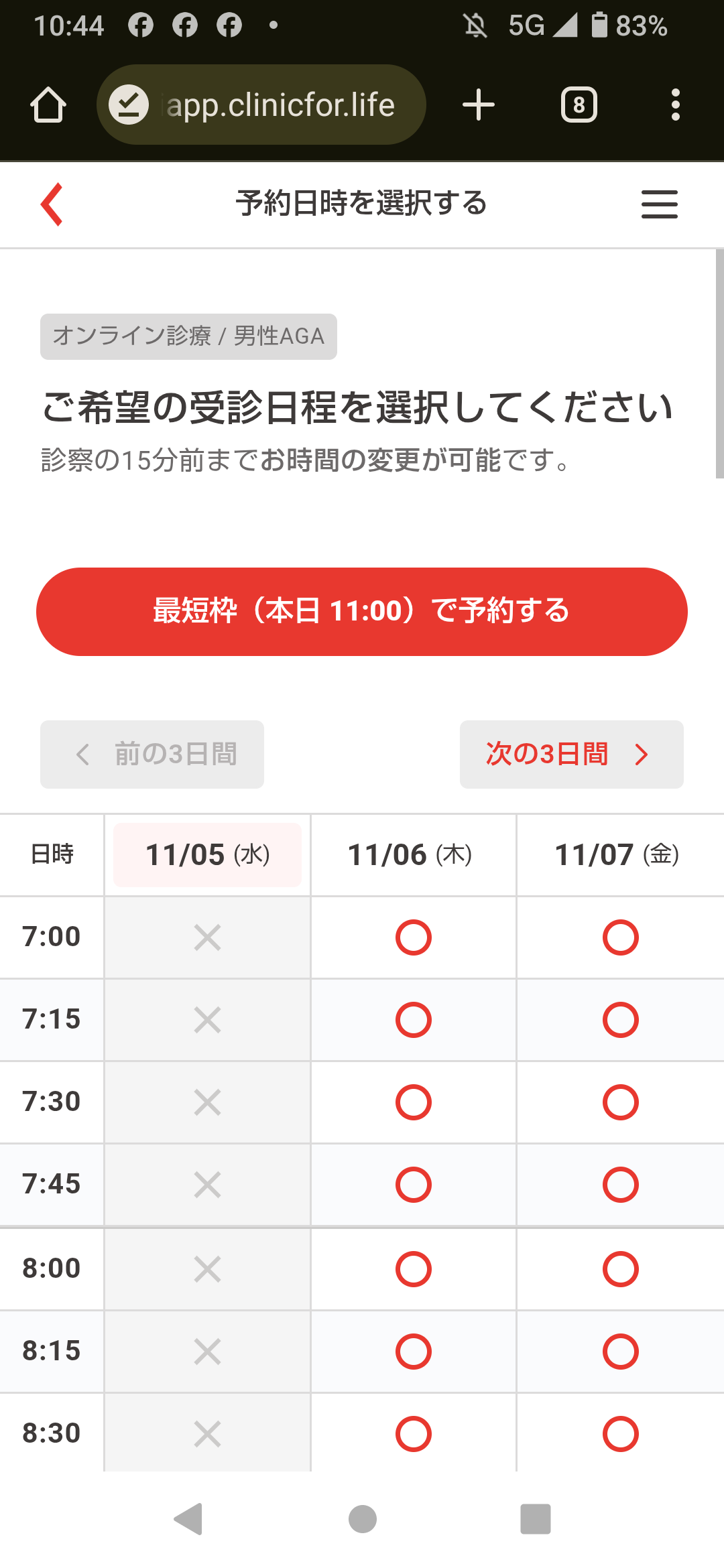Open the browser overflow menu
The image size is (724, 1568).
[x=675, y=105]
